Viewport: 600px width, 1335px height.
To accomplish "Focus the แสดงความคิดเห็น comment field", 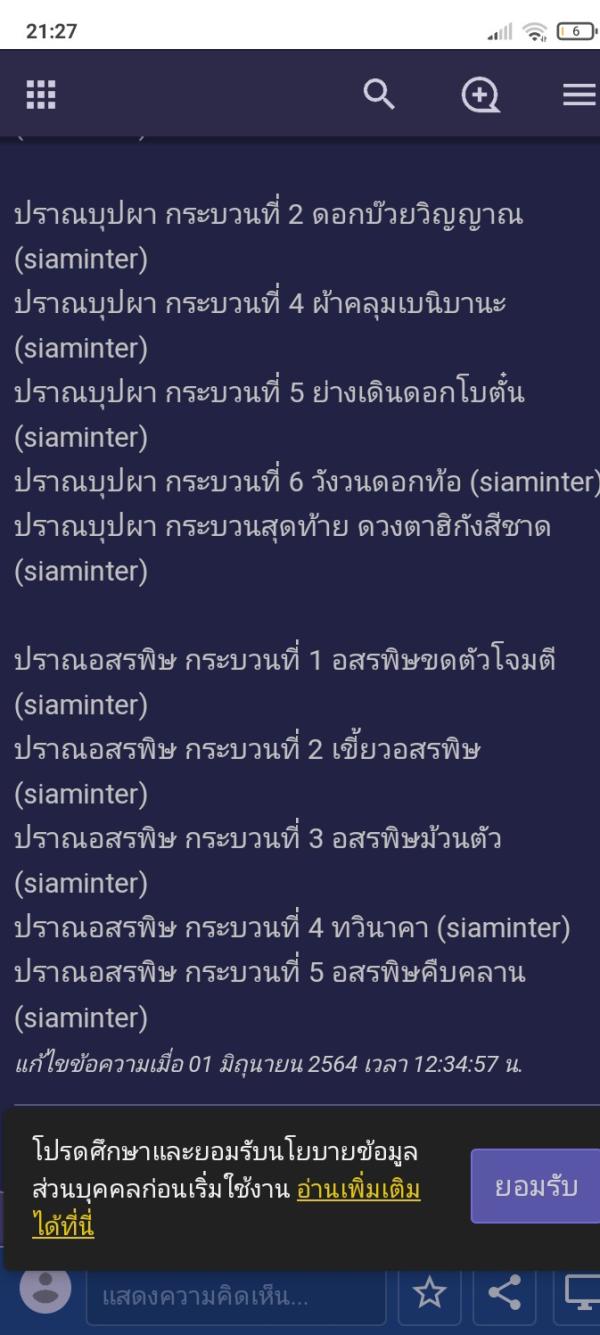I will 235,1299.
